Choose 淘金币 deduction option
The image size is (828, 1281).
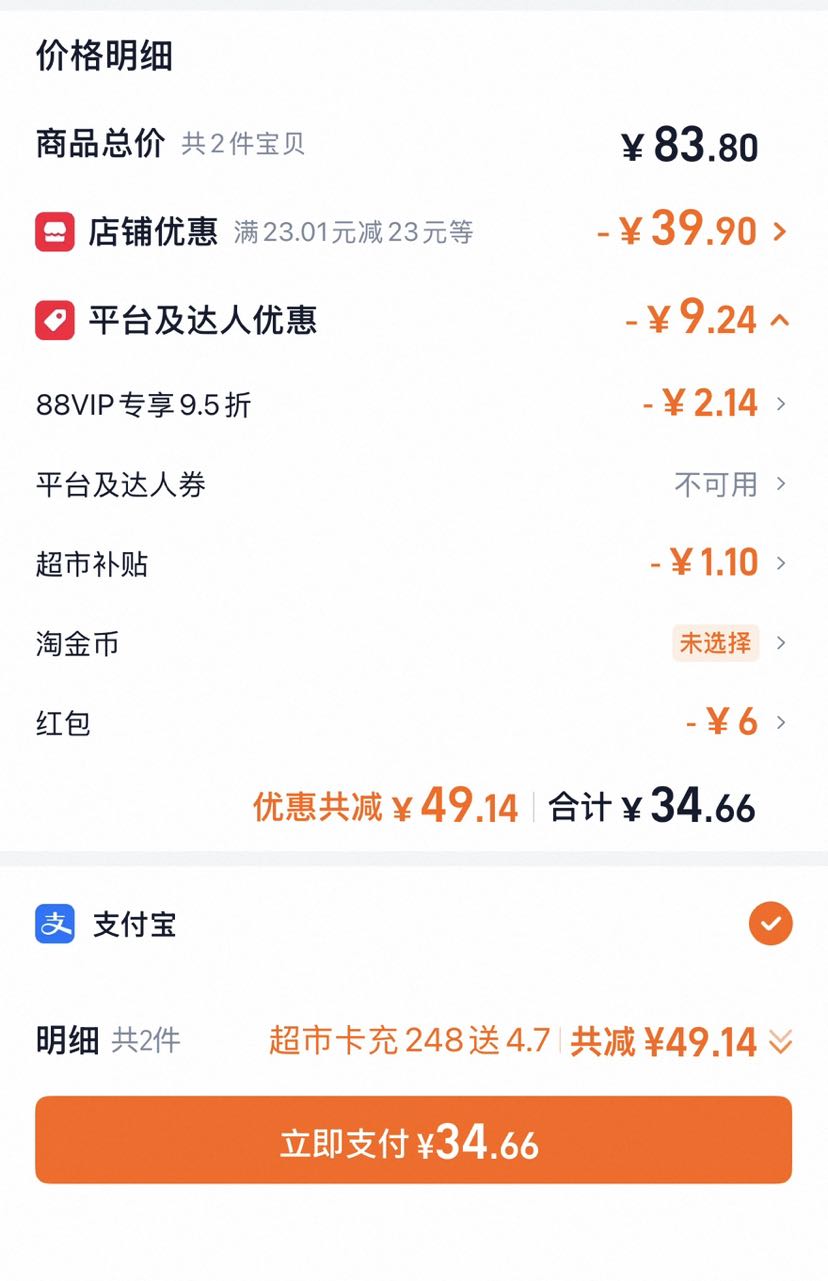413,643
